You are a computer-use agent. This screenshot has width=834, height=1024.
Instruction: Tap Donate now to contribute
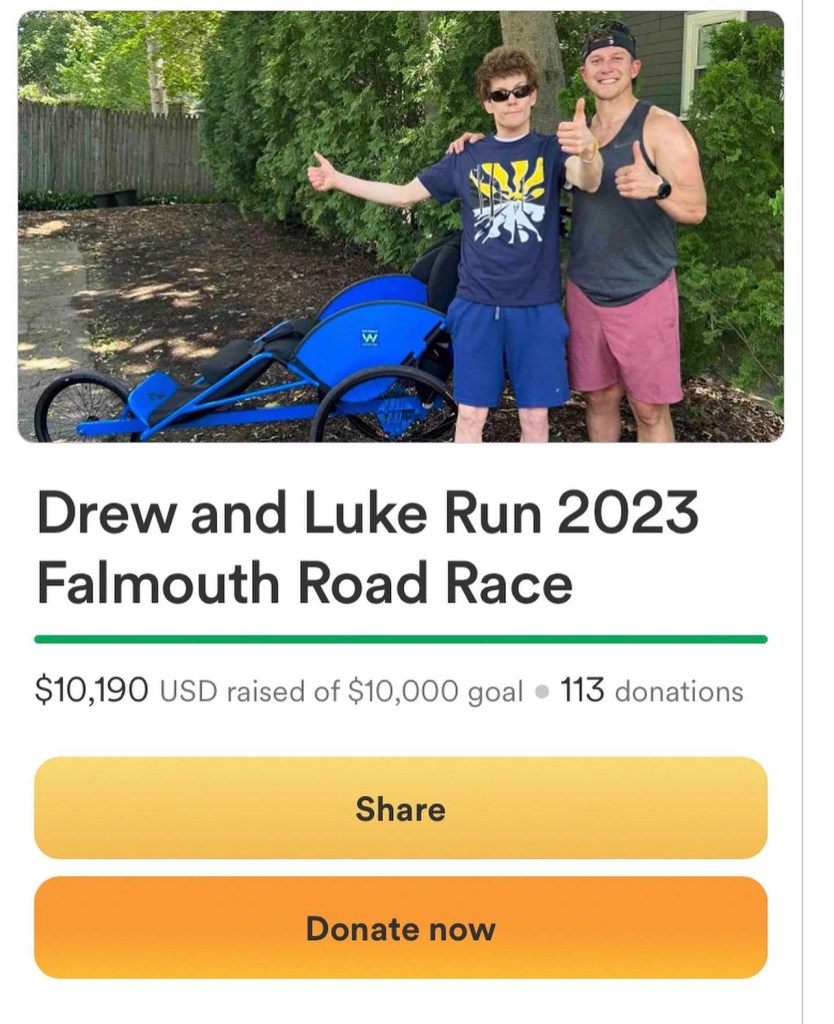pos(400,928)
